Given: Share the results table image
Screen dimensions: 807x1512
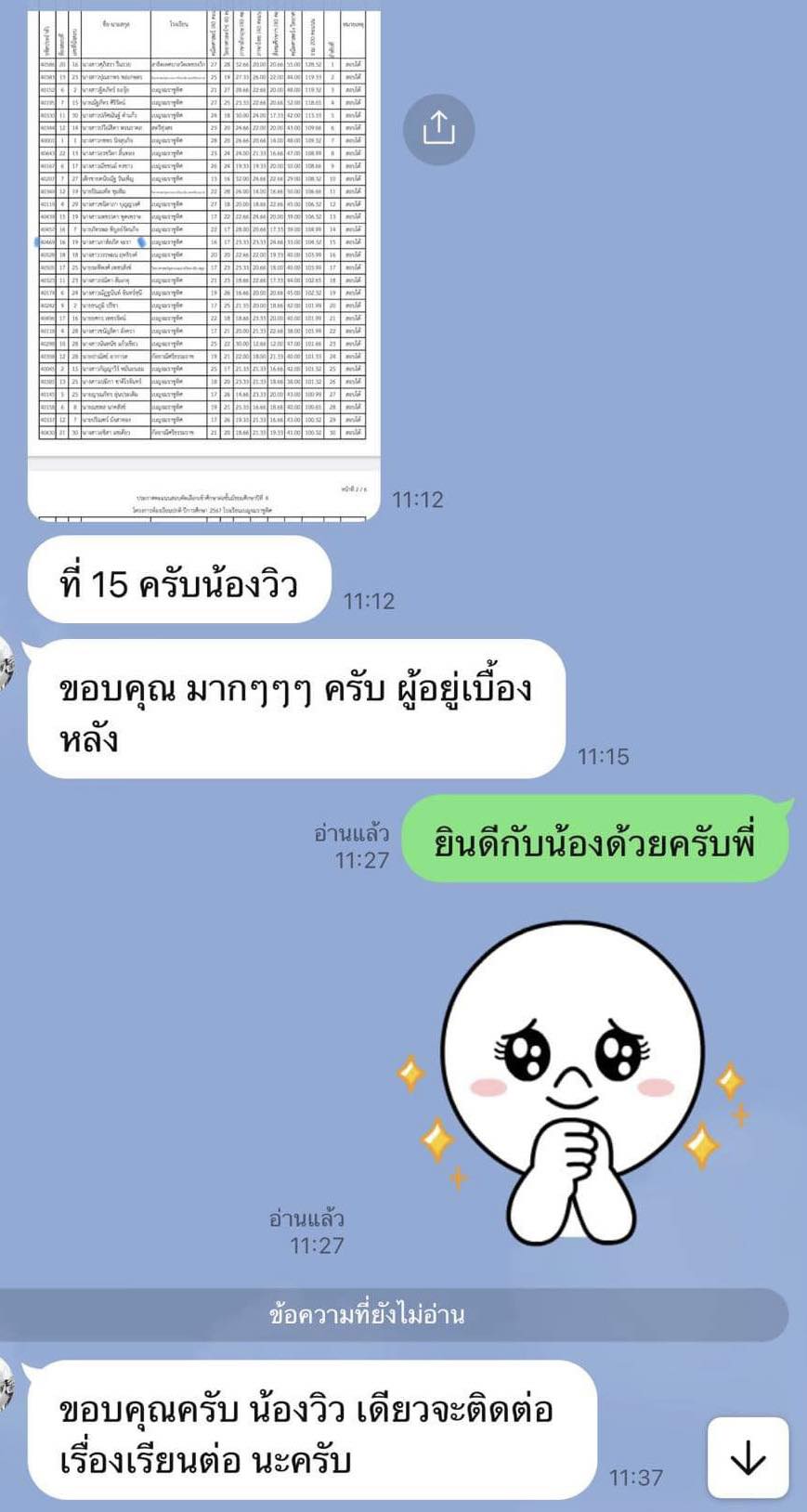Looking at the screenshot, I should 439,129.
